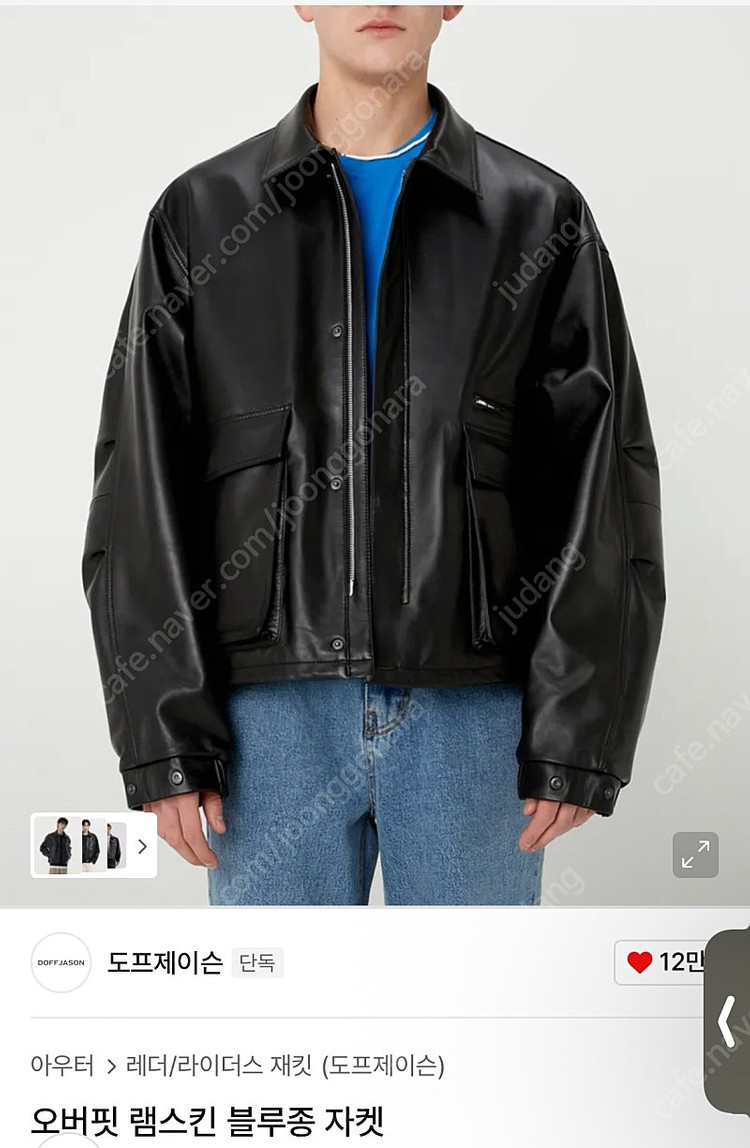Like this product with the heart button
The width and height of the screenshot is (750, 1148).
(639, 962)
